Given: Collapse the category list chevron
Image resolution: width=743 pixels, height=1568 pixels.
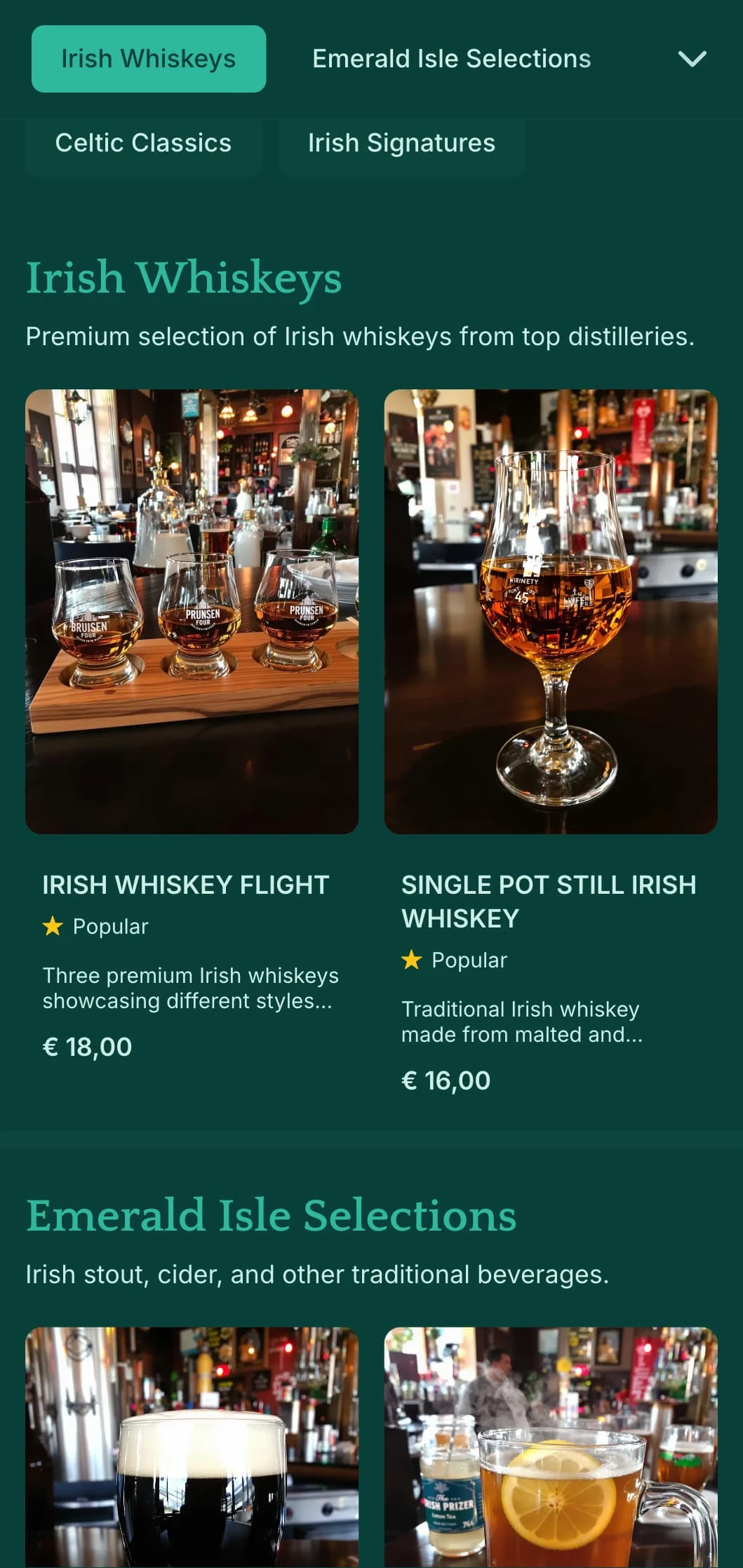Looking at the screenshot, I should (692, 59).
